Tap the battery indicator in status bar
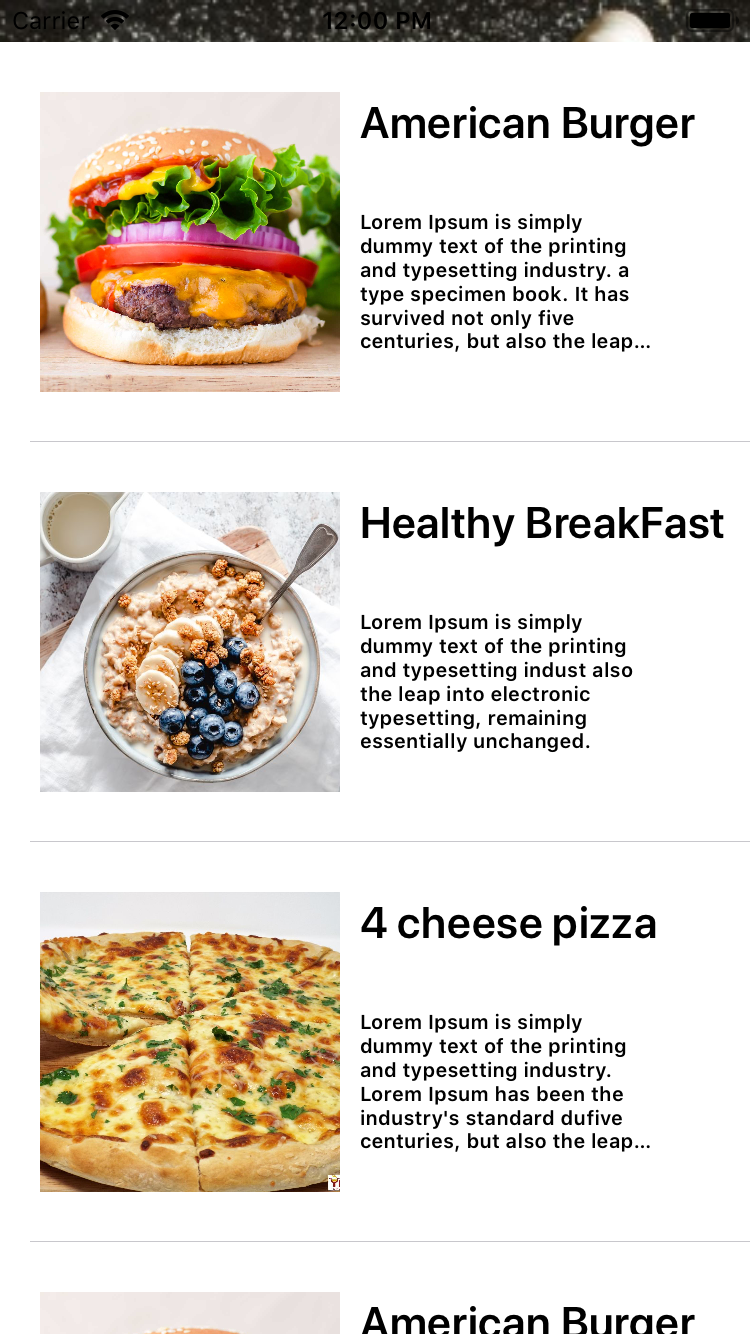 [x=710, y=20]
